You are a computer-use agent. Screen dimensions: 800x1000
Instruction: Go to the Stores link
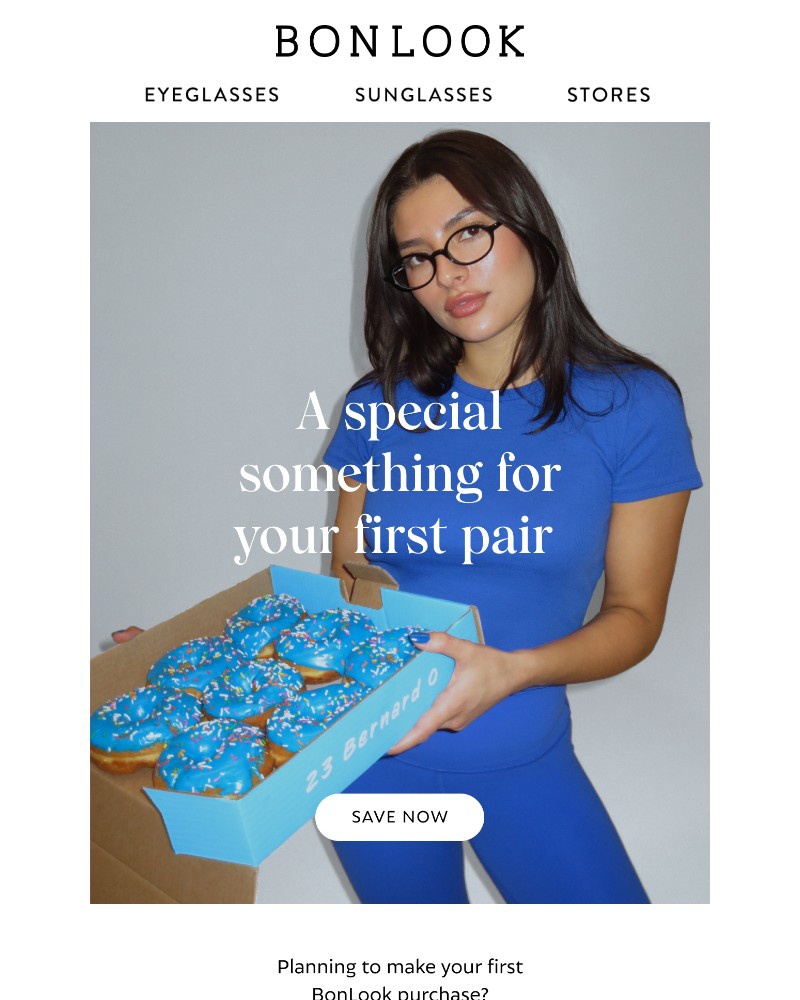coord(609,95)
